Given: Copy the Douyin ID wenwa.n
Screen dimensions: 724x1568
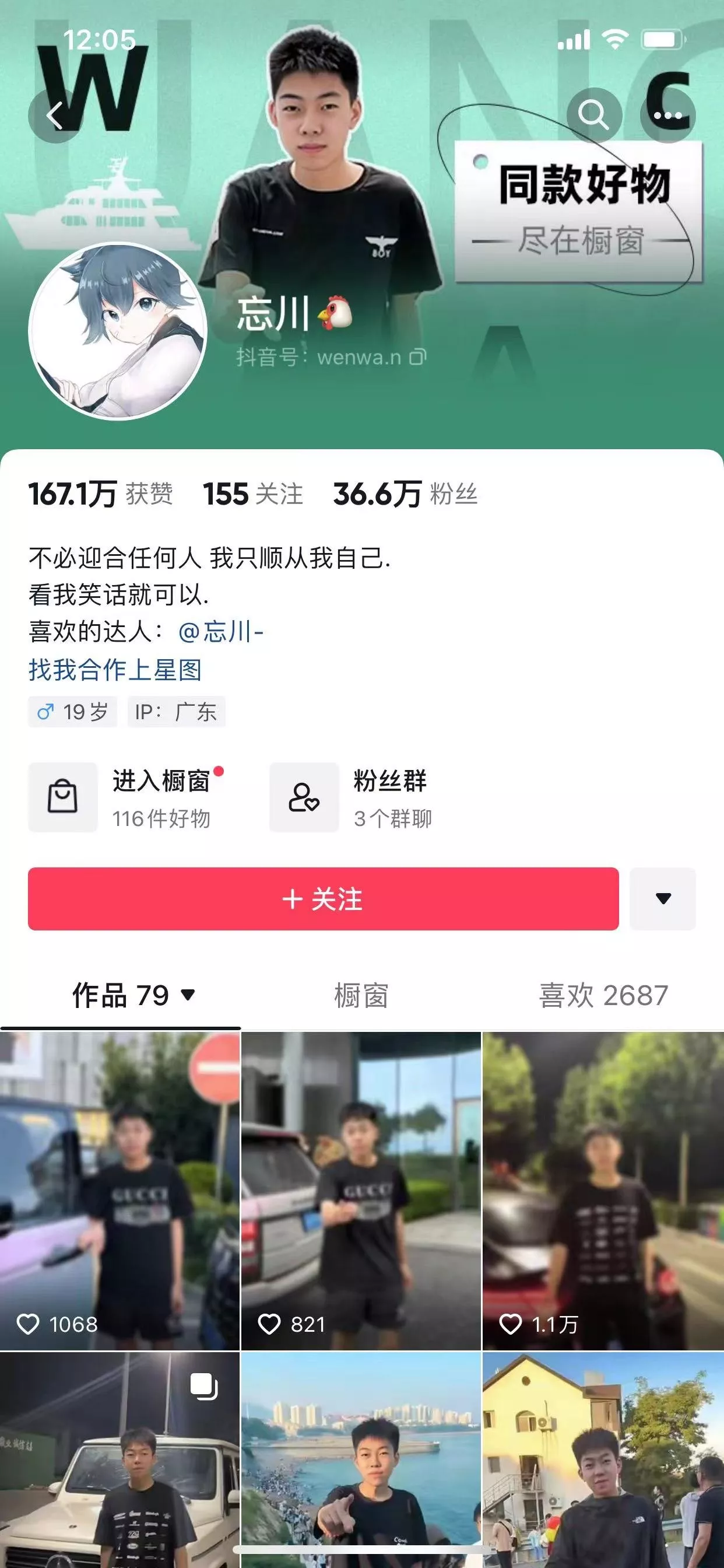Looking at the screenshot, I should click(x=418, y=356).
